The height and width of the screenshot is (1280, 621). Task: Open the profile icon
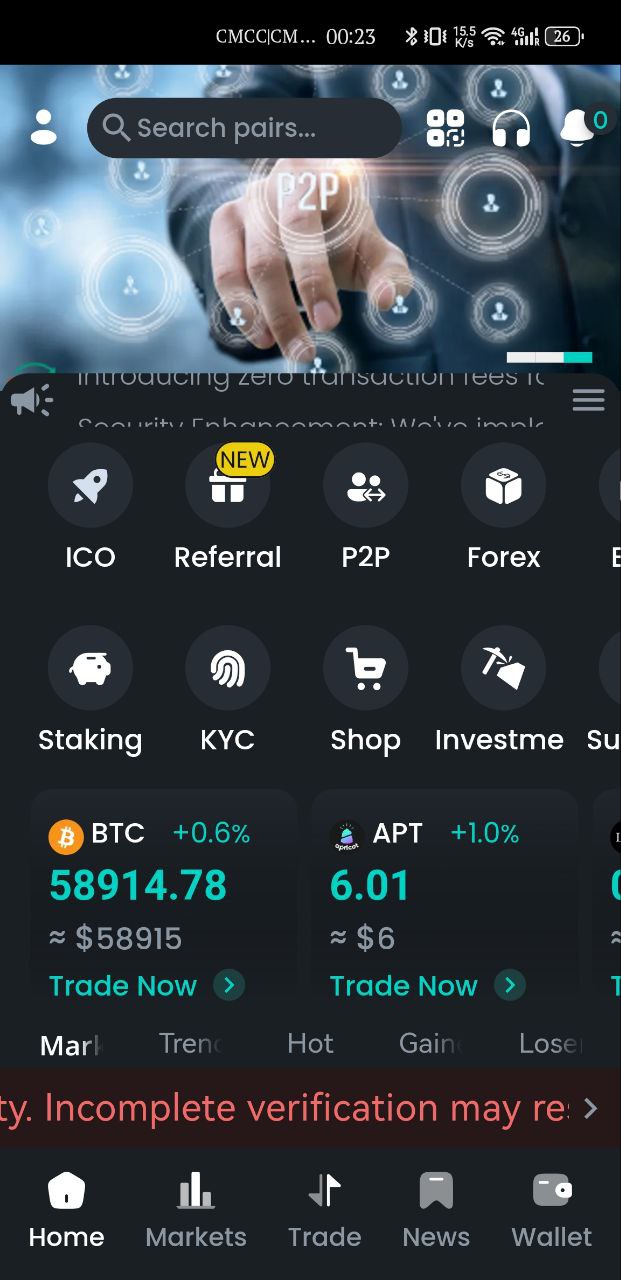coord(44,127)
